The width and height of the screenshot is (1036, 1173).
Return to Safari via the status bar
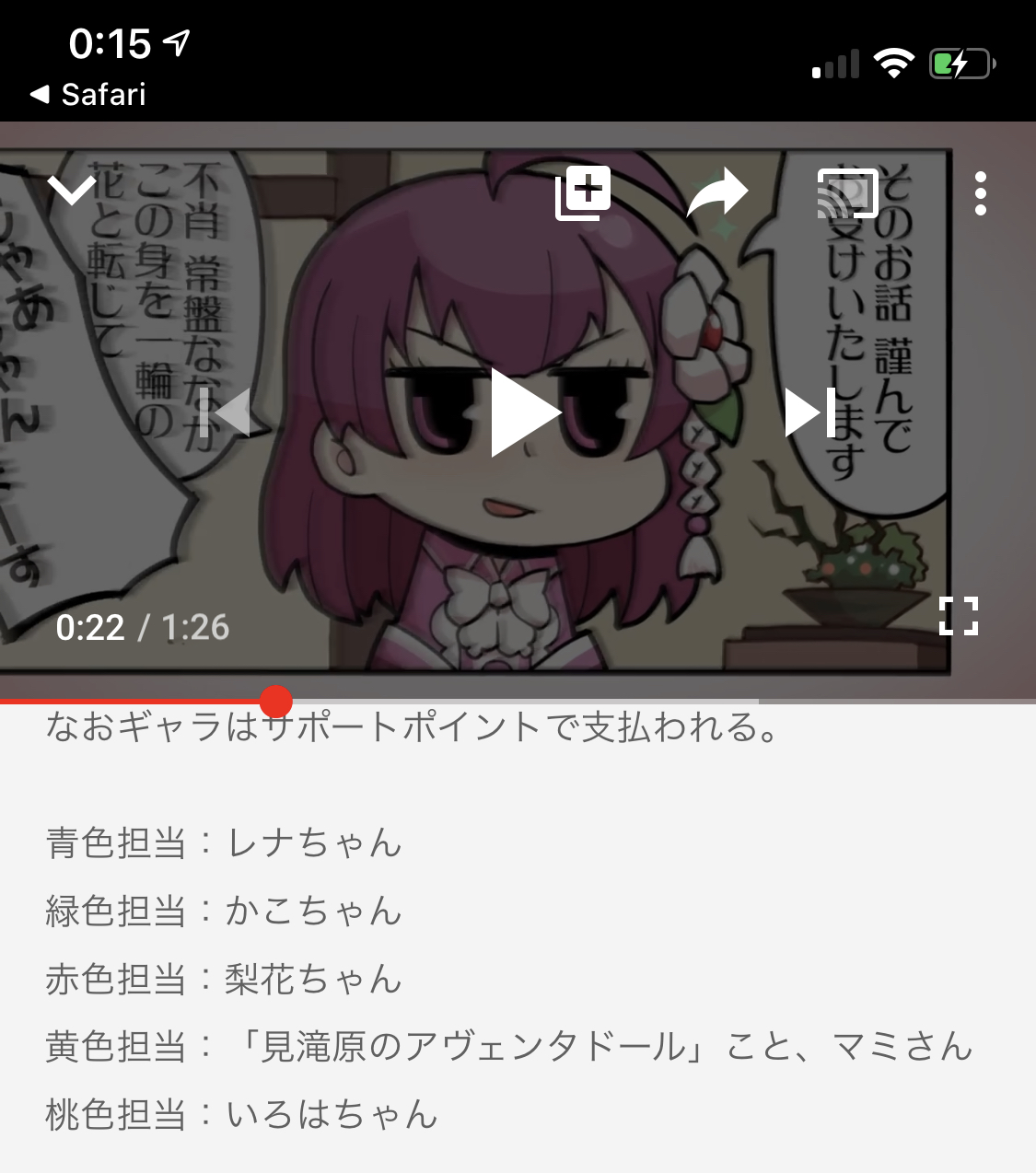tap(88, 94)
